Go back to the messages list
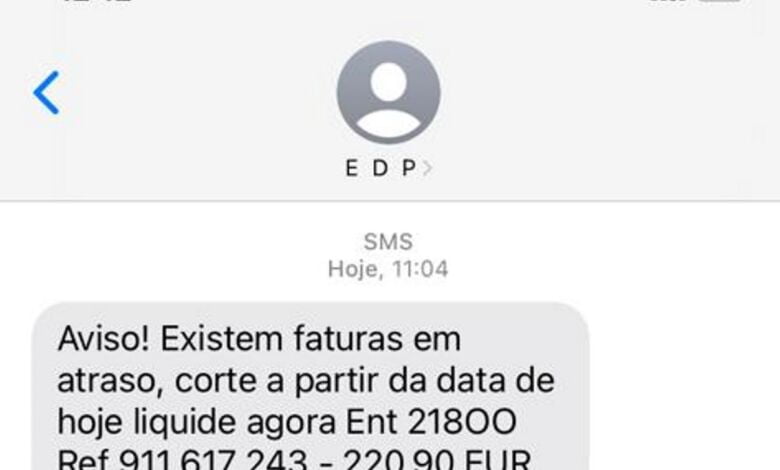This screenshot has height=470, width=780. (46, 93)
